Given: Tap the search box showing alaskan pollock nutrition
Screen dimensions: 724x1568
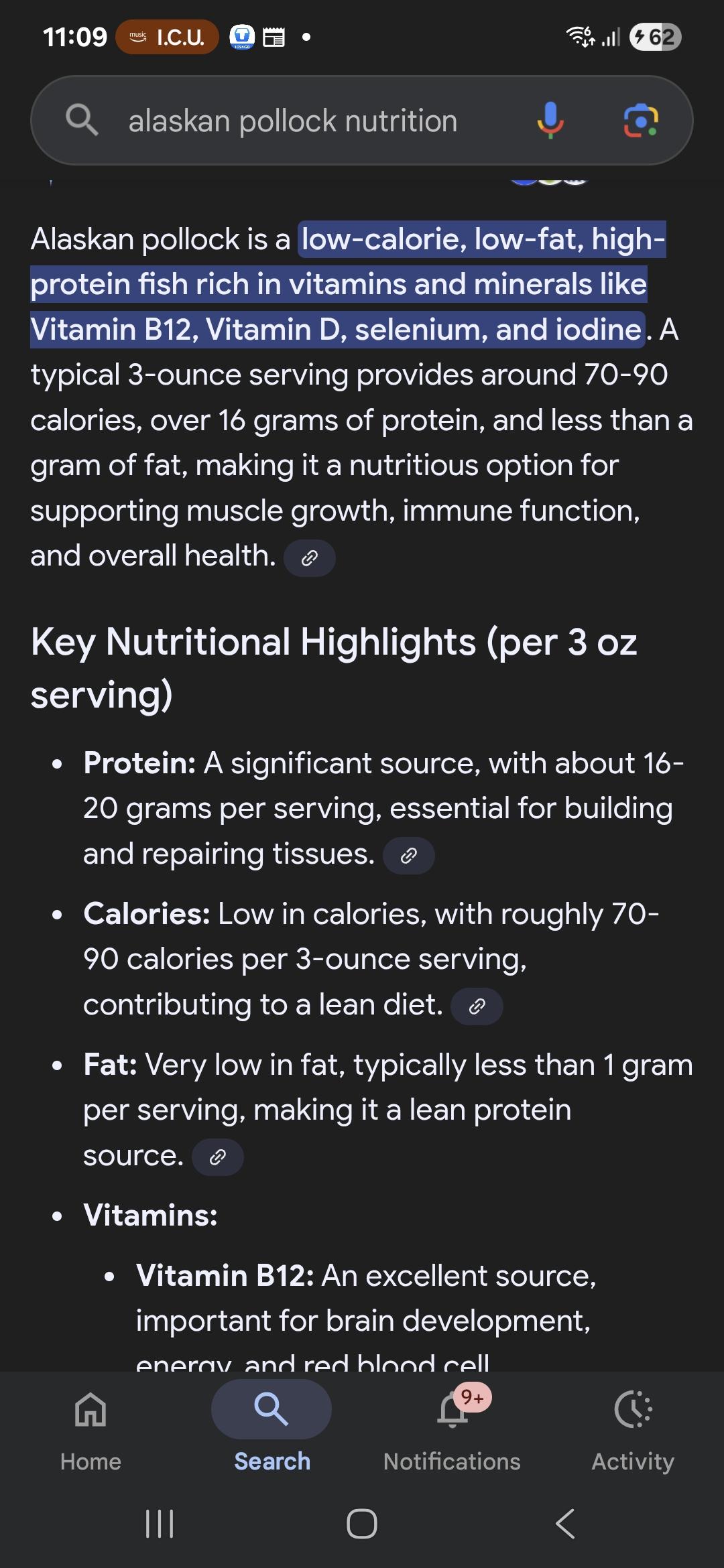Looking at the screenshot, I should click(292, 121).
